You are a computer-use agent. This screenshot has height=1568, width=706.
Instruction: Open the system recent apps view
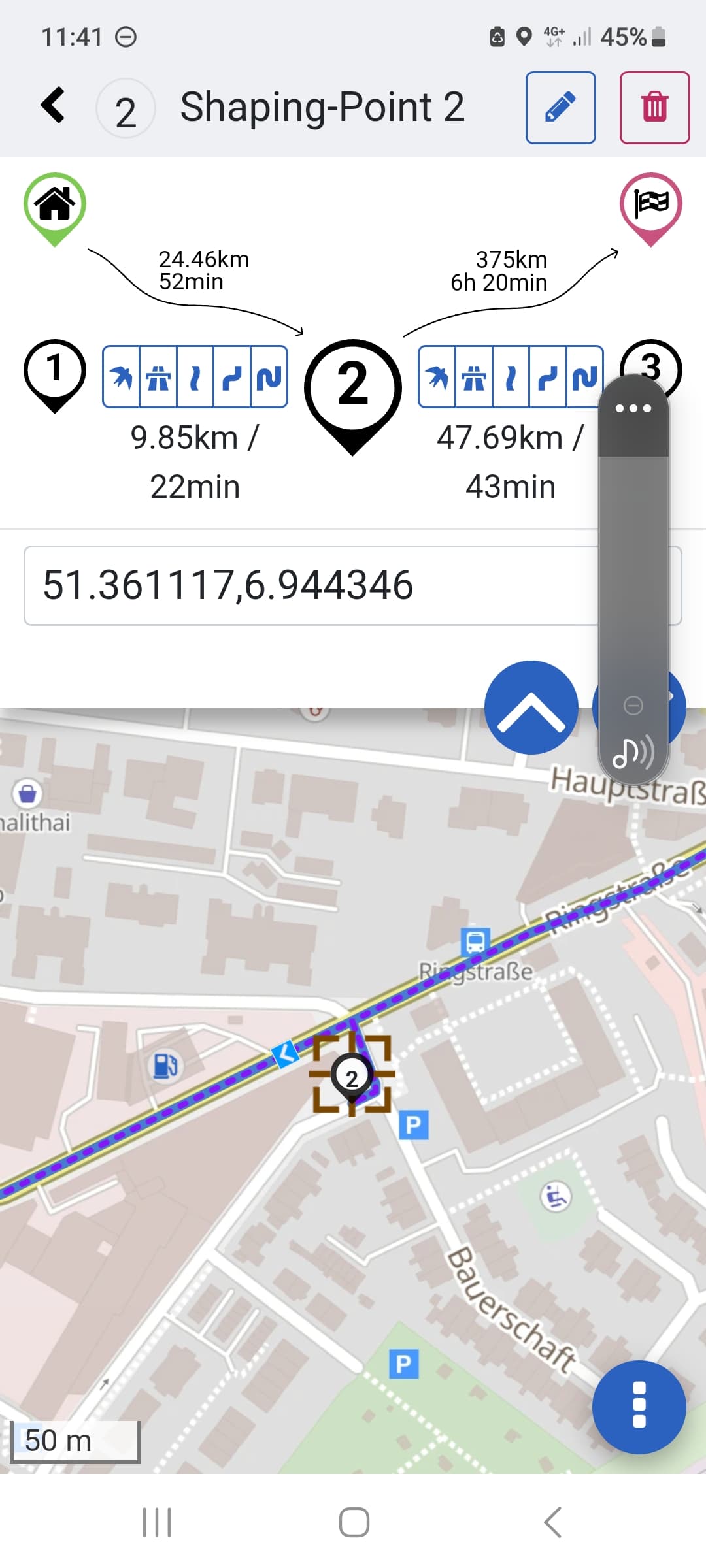[x=157, y=1522]
